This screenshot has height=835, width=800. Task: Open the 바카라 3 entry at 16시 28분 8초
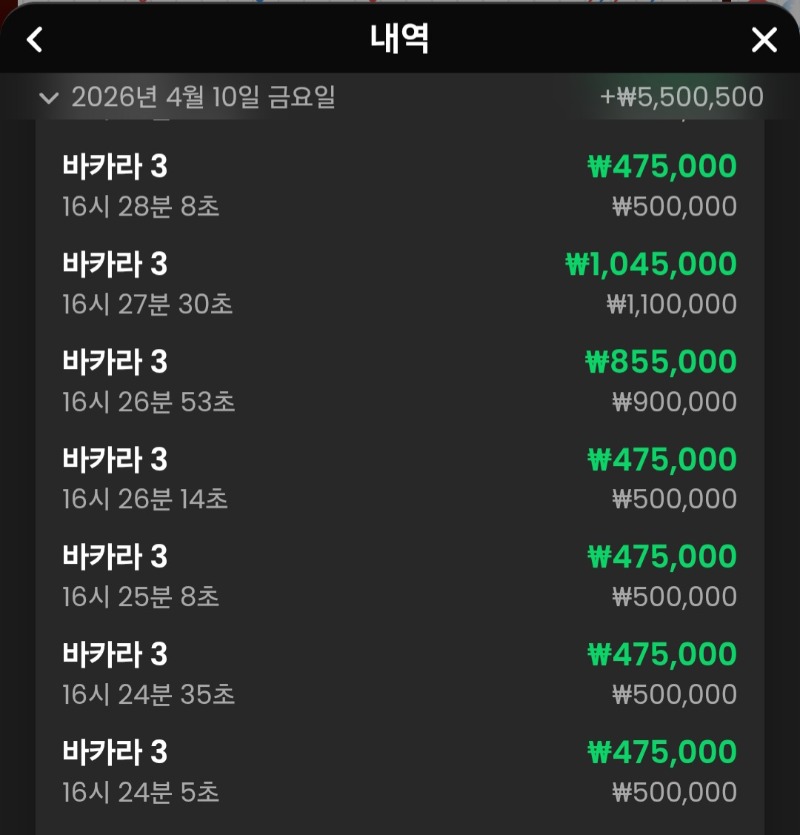[400, 186]
